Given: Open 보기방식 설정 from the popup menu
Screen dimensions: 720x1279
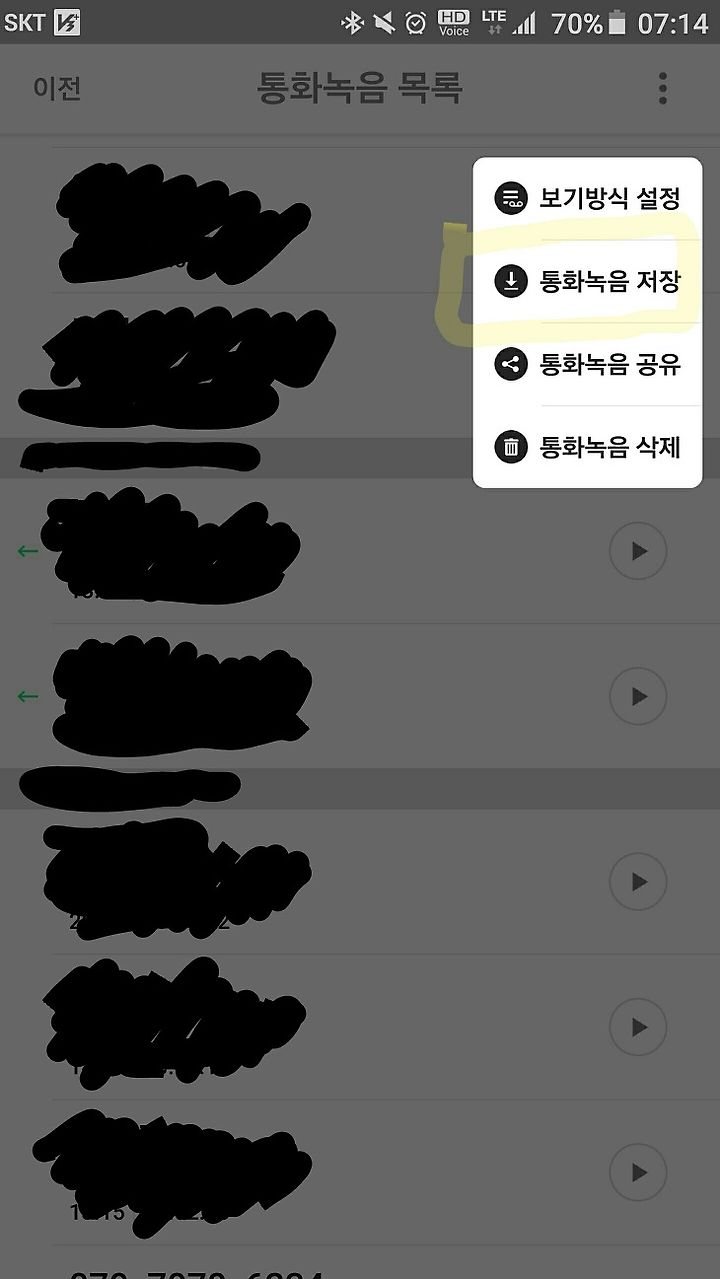Looking at the screenshot, I should click(587, 198).
